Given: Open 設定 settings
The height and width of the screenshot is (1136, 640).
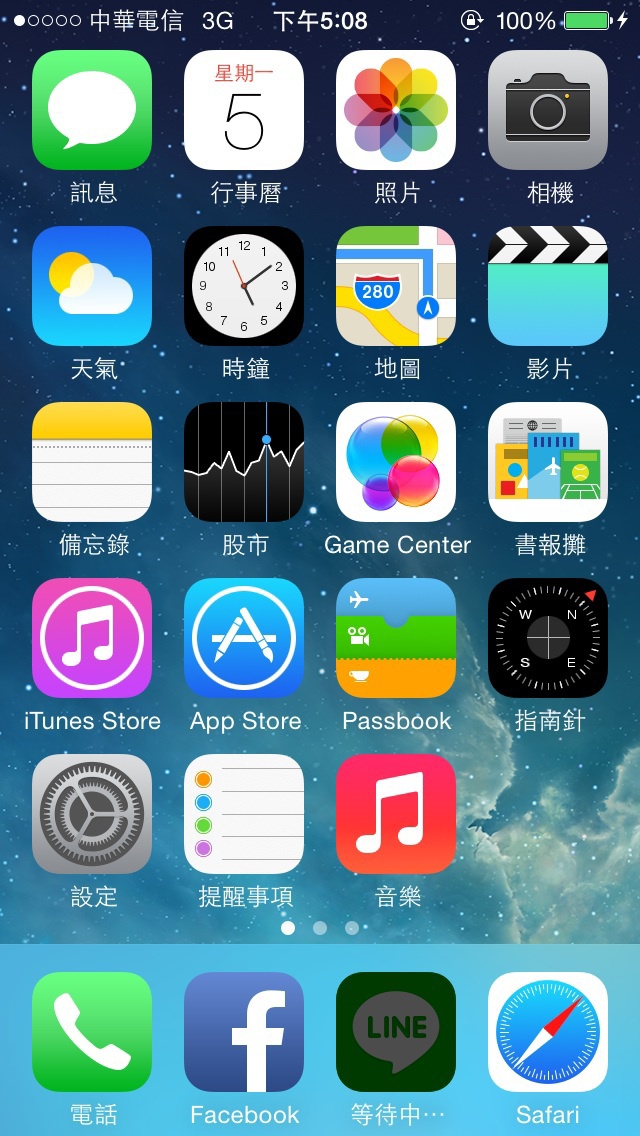Looking at the screenshot, I should pyautogui.click(x=92, y=814).
